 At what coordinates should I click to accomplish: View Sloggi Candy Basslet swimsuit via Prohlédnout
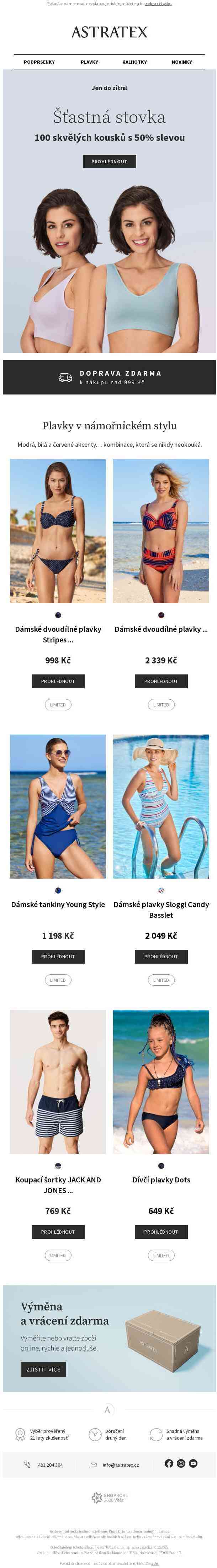tap(161, 956)
